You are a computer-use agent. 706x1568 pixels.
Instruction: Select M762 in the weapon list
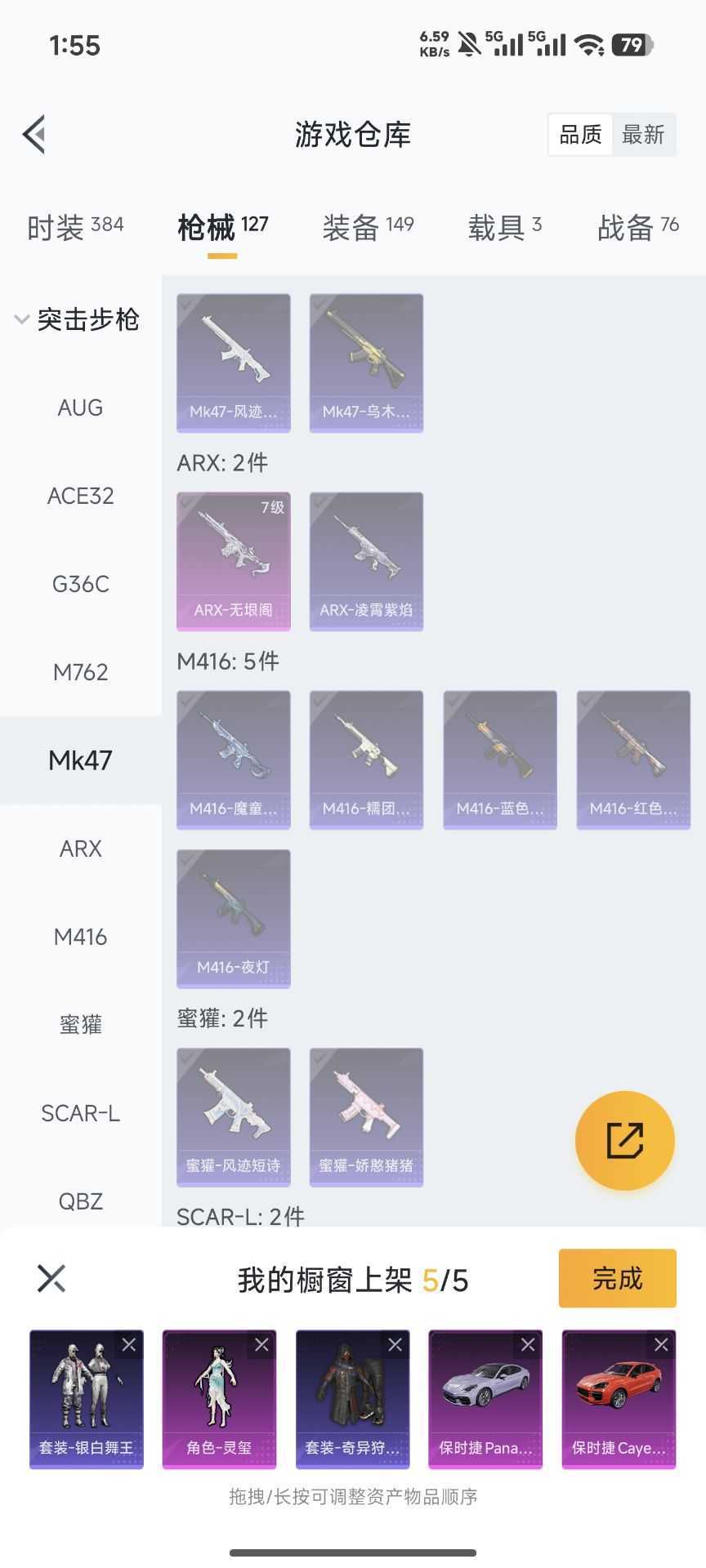click(x=80, y=672)
